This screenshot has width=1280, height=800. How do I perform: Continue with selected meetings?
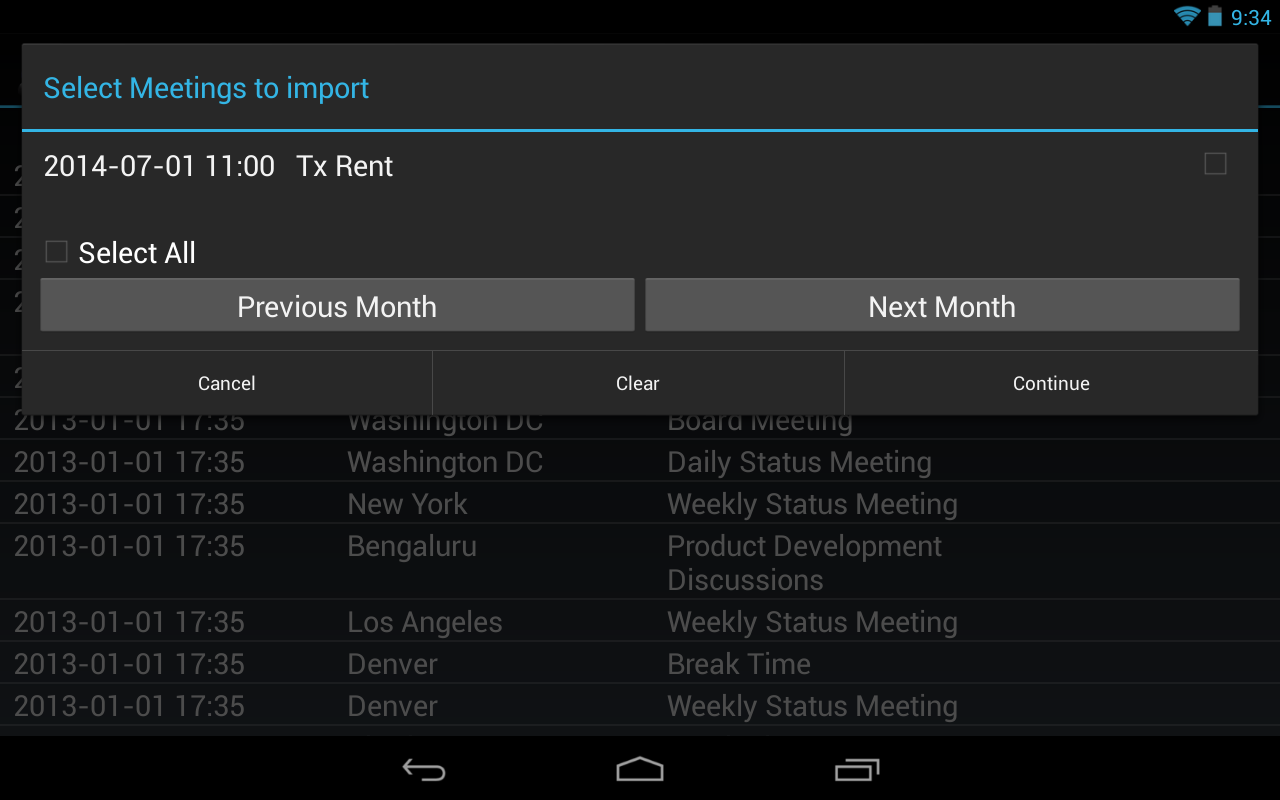point(1051,383)
